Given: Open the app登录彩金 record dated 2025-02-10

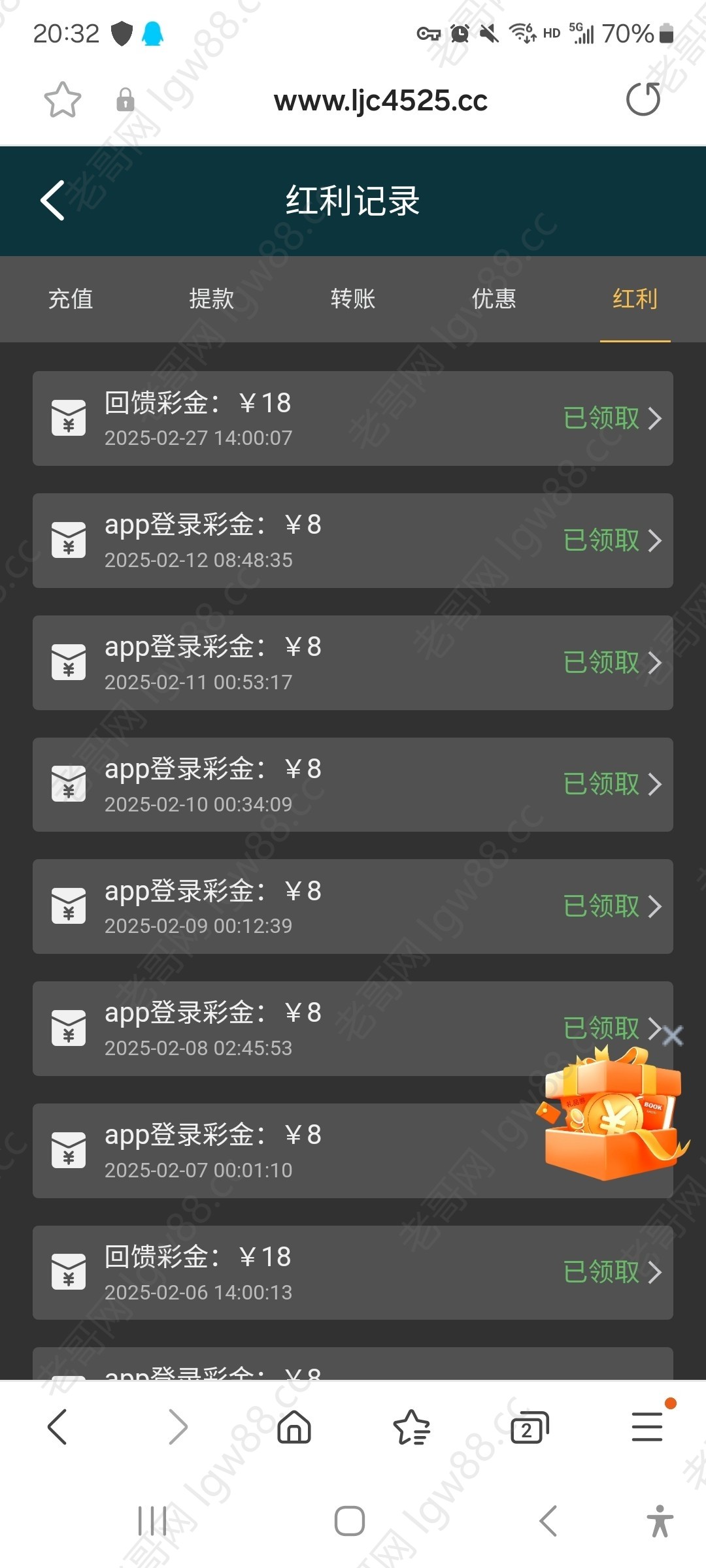Looking at the screenshot, I should 353,784.
